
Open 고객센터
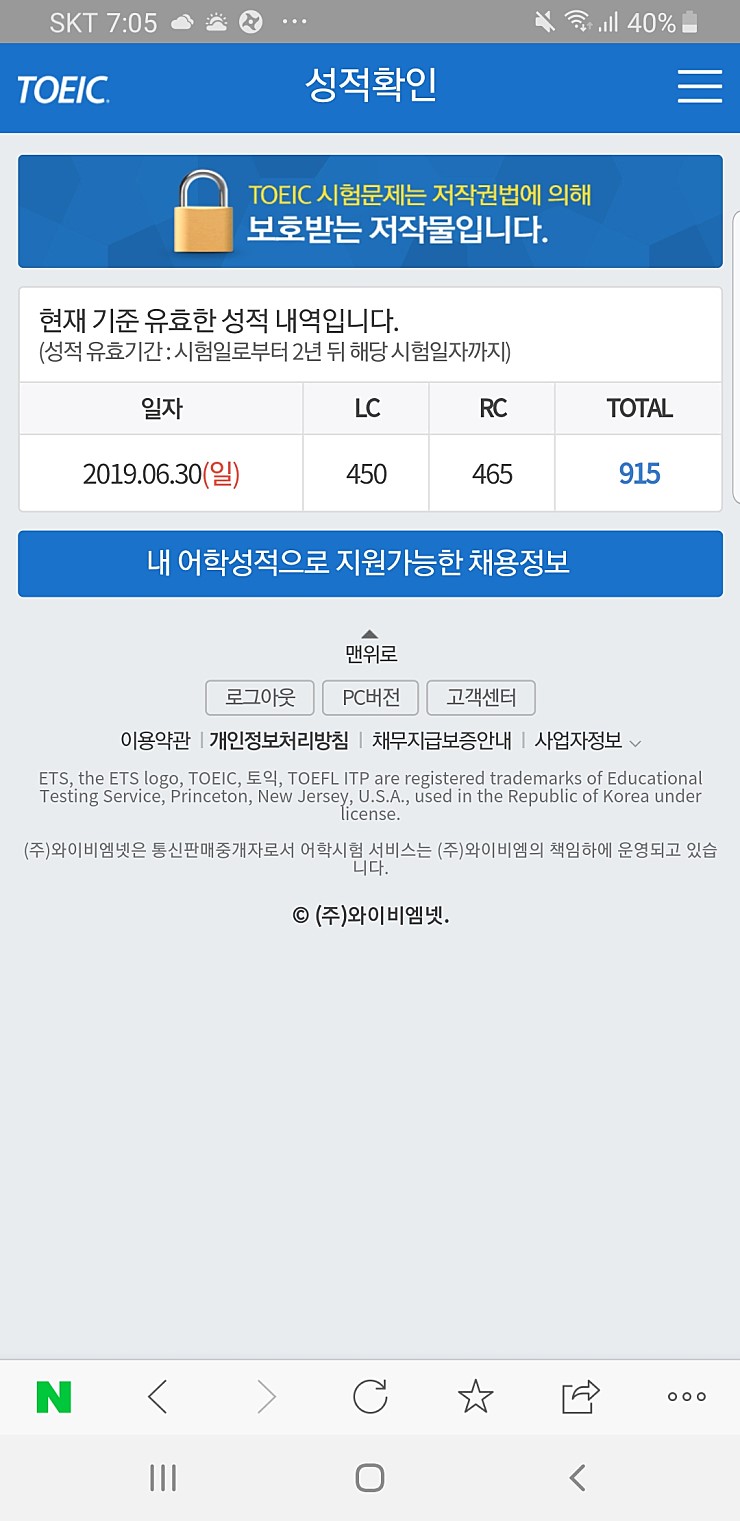click(480, 697)
